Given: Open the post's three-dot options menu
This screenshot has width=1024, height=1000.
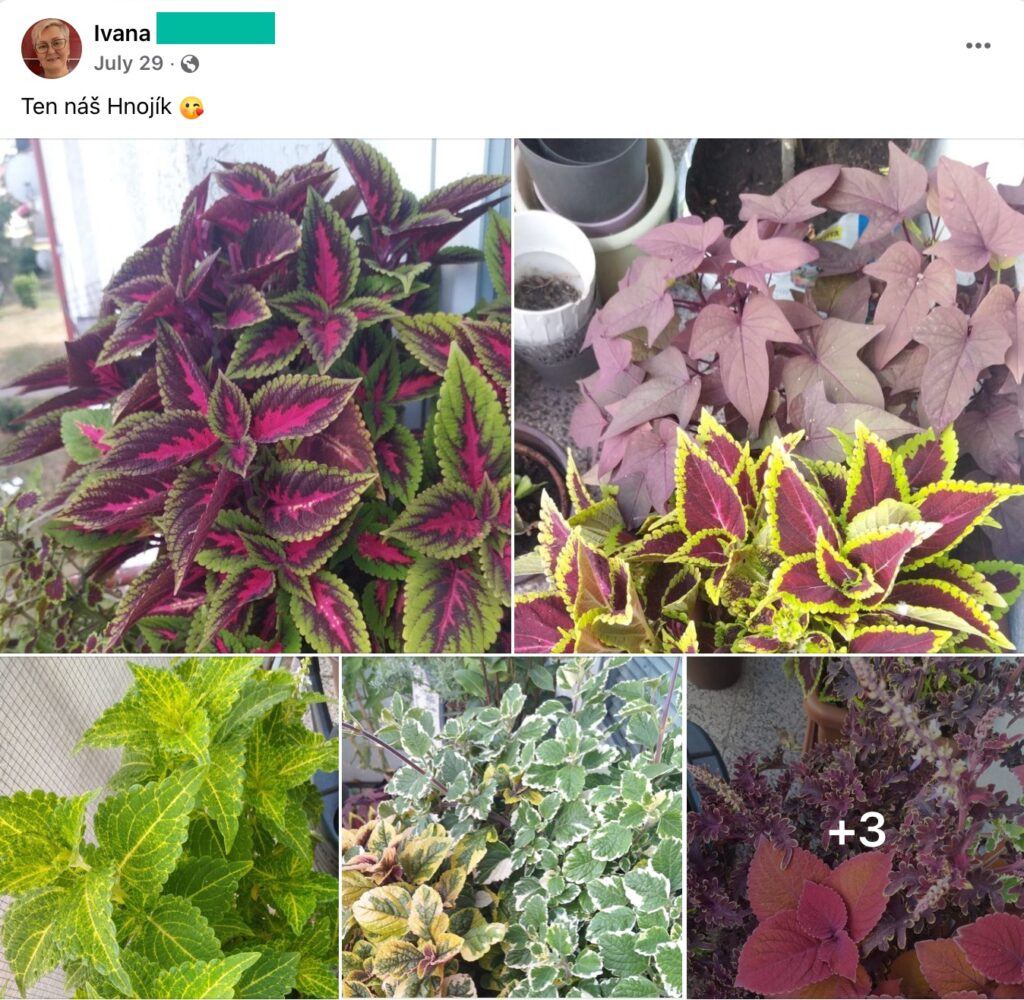Looking at the screenshot, I should coord(977,46).
